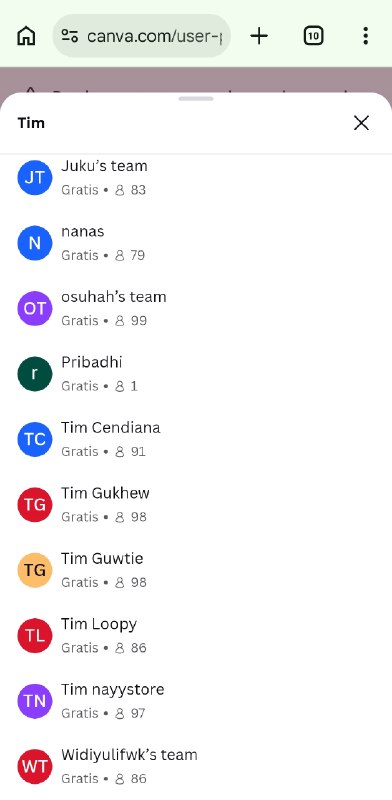Select Widiyulifwk's team
Screen dimensions: 392x800
click(x=196, y=765)
